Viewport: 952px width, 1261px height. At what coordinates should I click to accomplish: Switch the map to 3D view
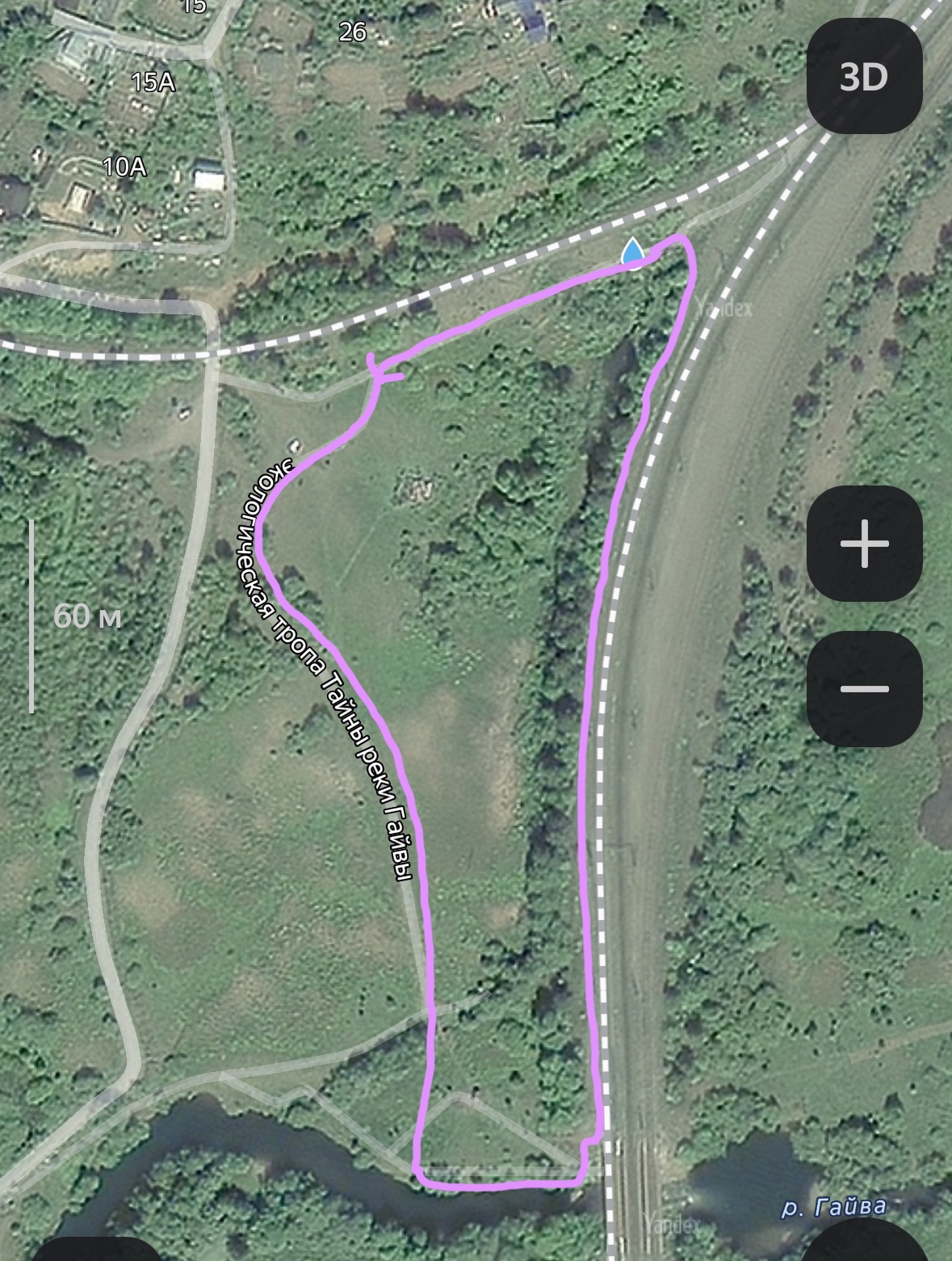[x=864, y=77]
